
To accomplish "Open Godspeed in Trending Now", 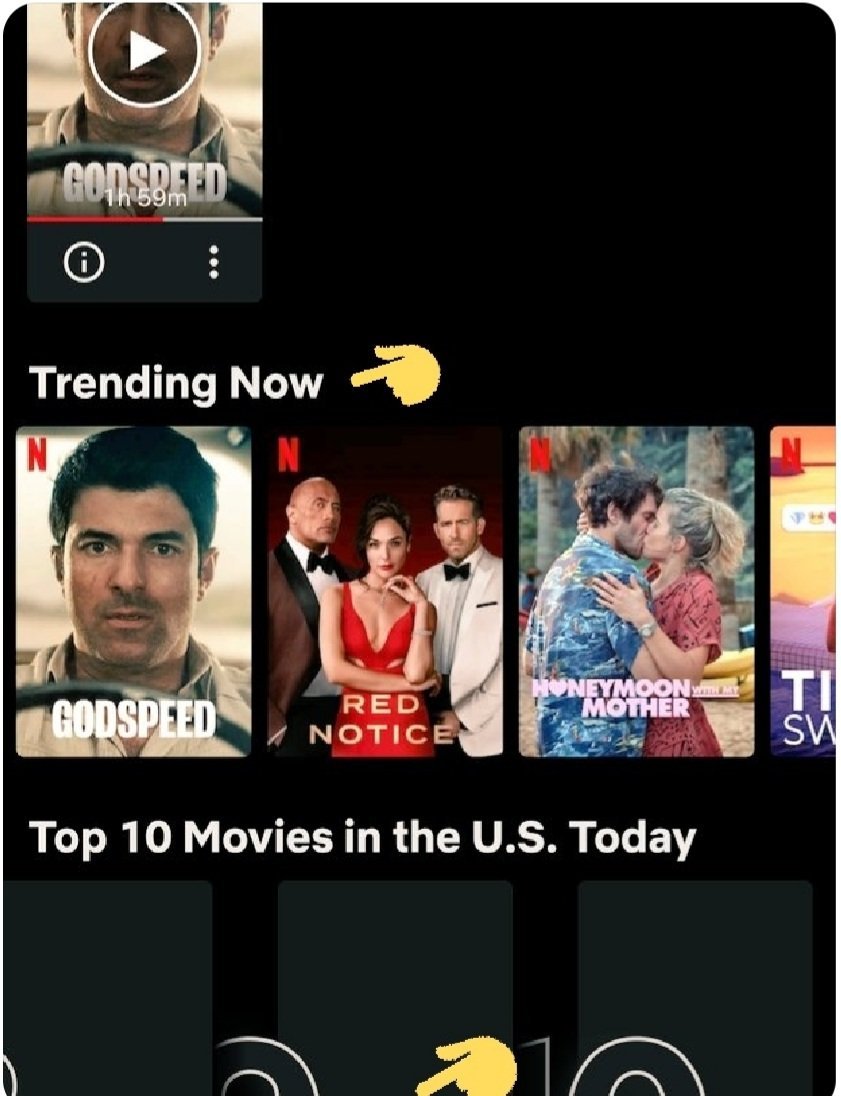I will click(134, 592).
